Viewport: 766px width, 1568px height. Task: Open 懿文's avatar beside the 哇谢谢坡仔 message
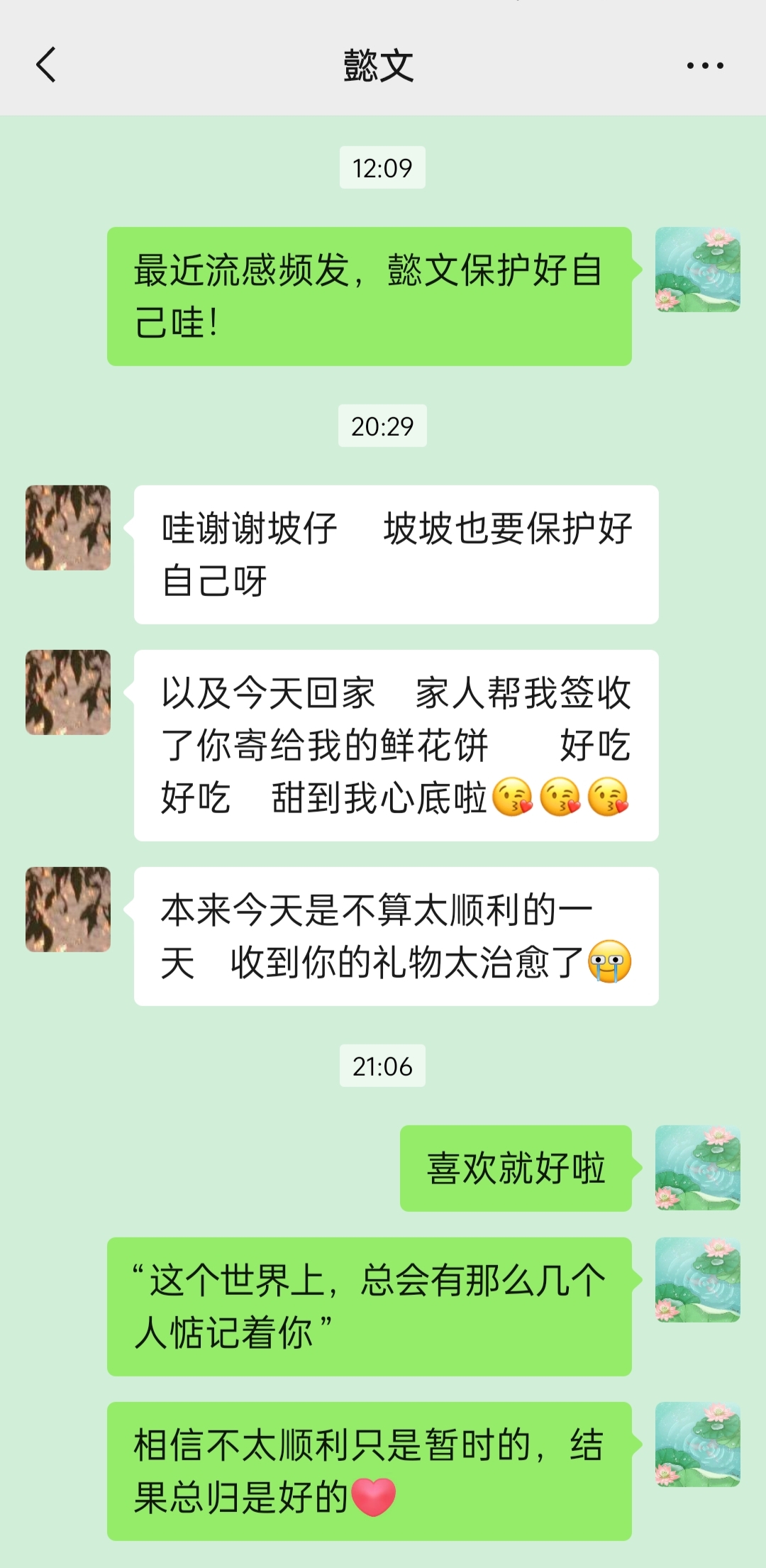[x=68, y=528]
